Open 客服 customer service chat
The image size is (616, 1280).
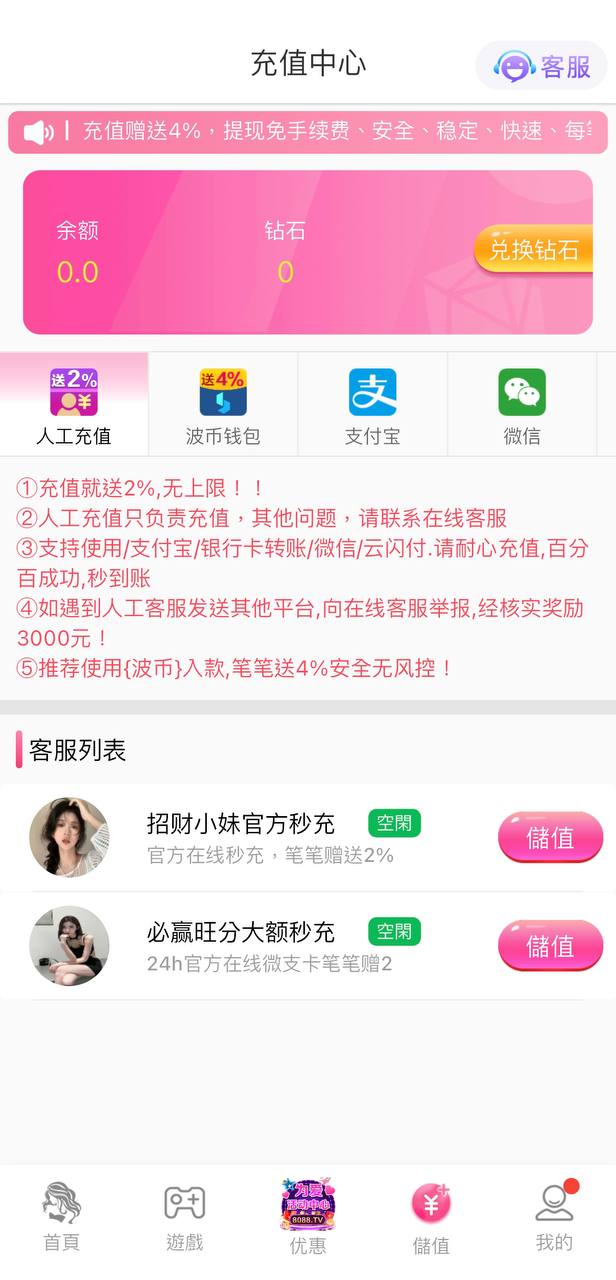tap(542, 66)
